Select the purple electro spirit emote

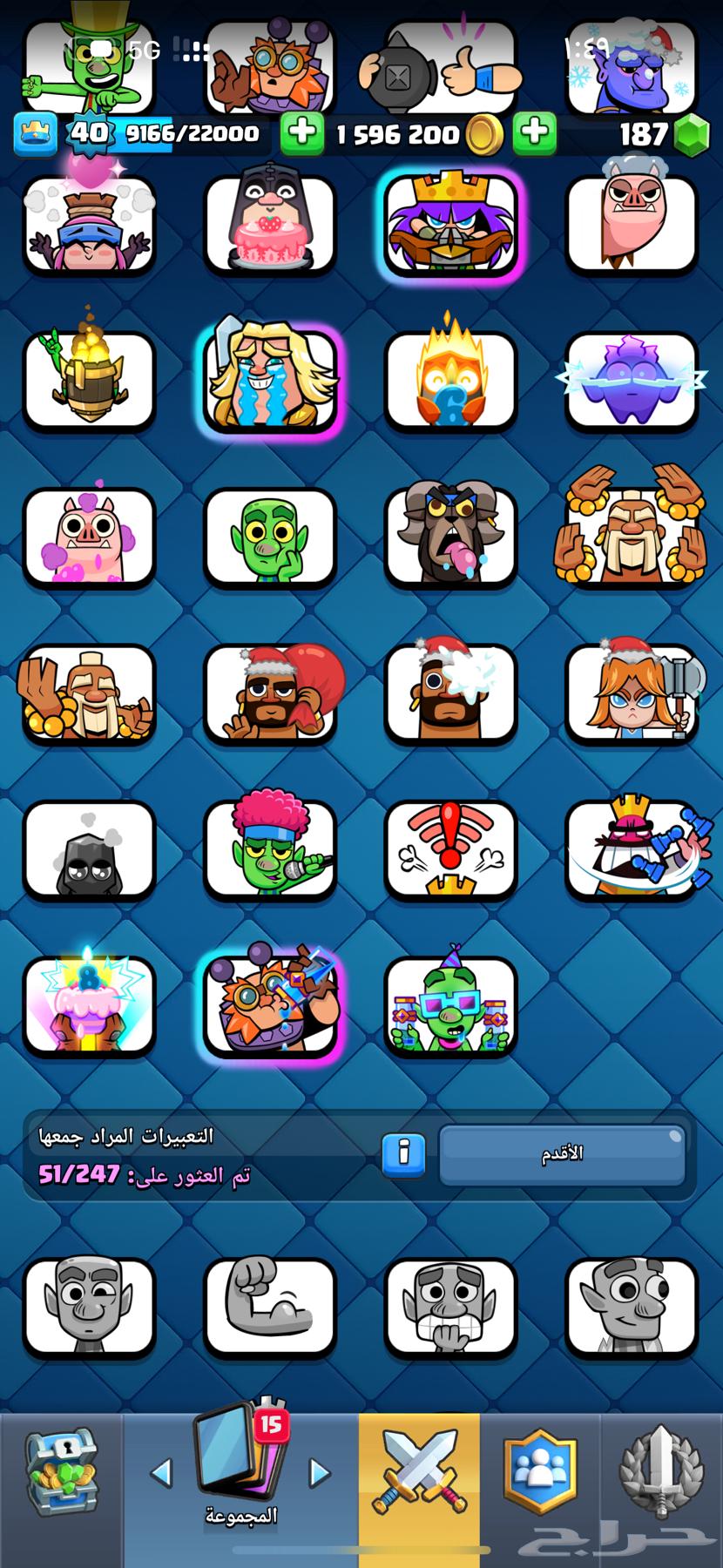(x=632, y=380)
